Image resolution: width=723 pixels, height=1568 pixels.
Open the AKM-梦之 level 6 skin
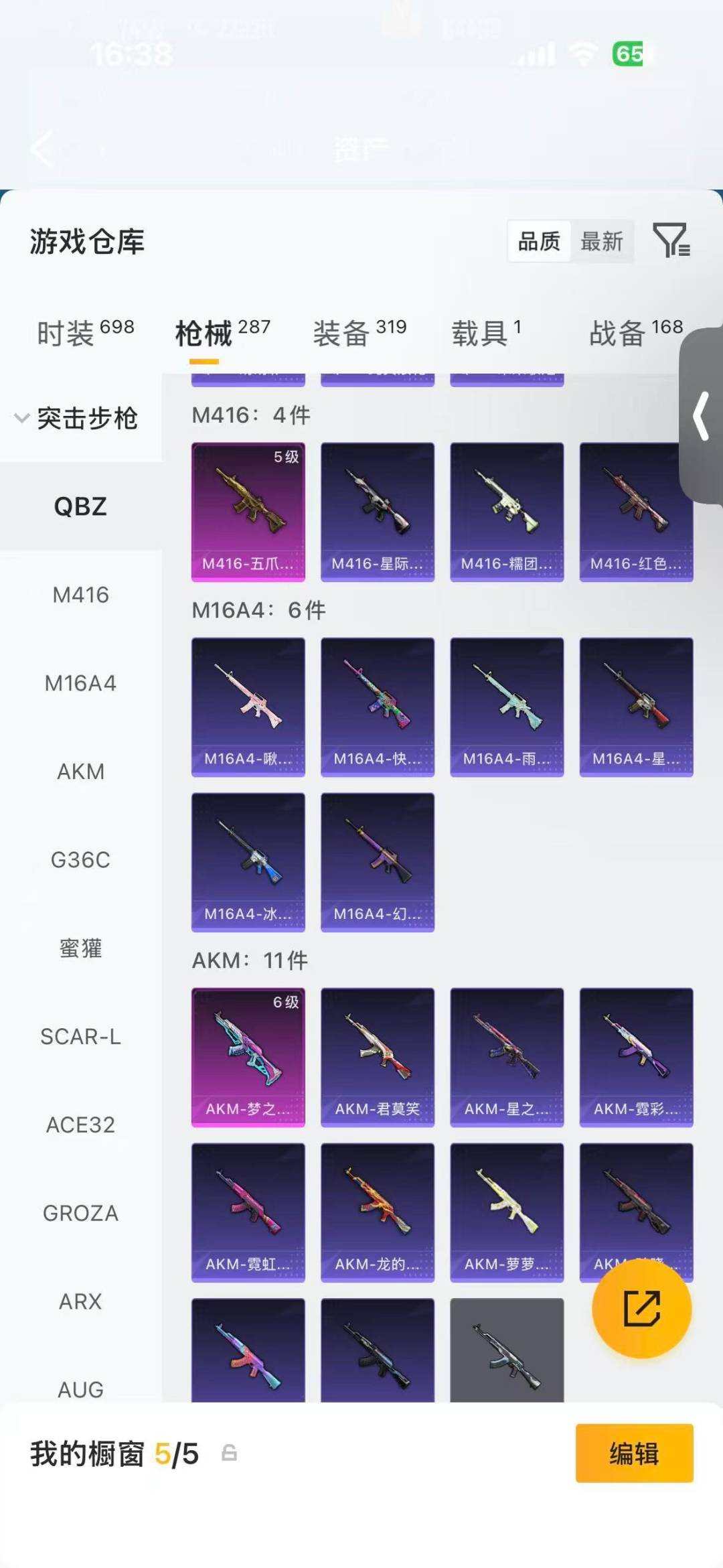(x=248, y=1057)
